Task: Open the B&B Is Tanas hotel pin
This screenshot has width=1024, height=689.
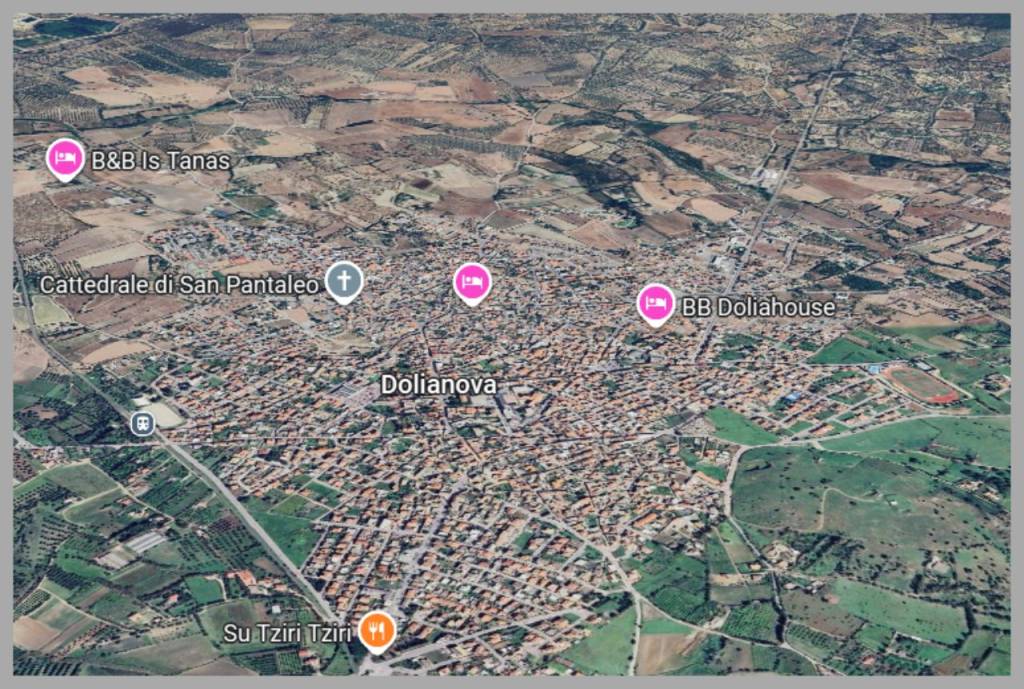Action: [x=66, y=158]
